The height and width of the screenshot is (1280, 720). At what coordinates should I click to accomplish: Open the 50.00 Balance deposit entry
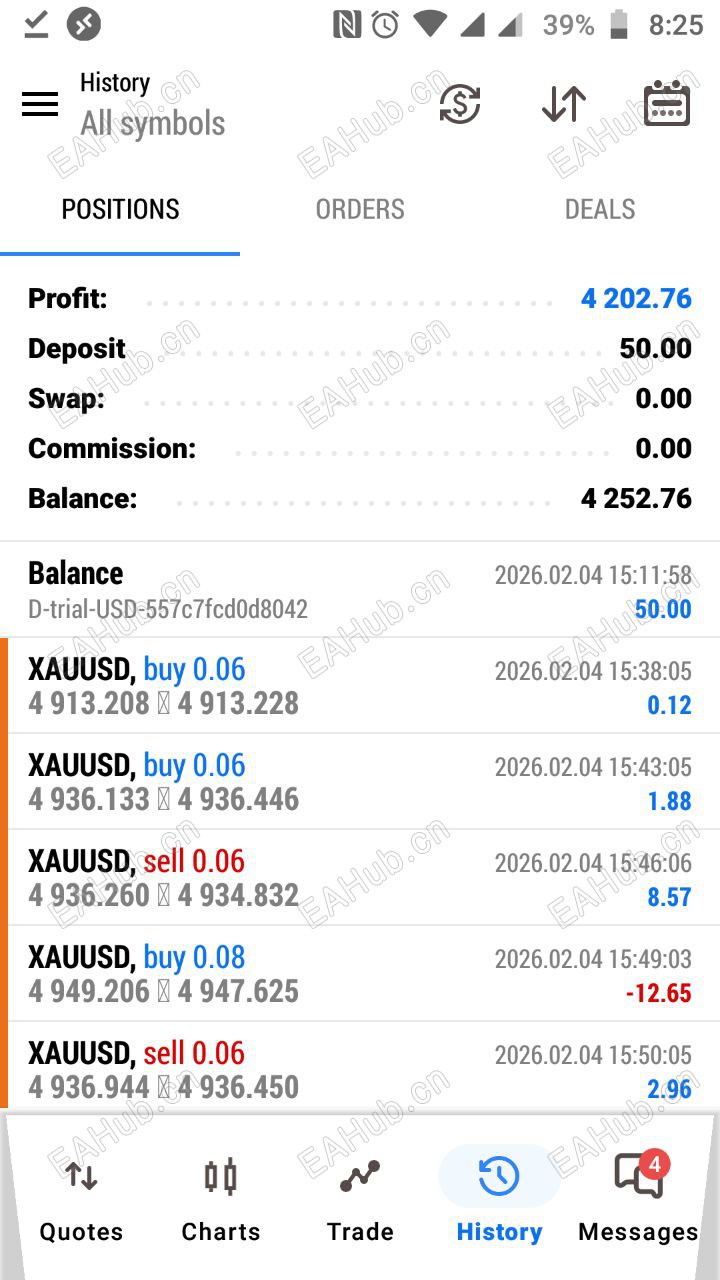(x=360, y=590)
